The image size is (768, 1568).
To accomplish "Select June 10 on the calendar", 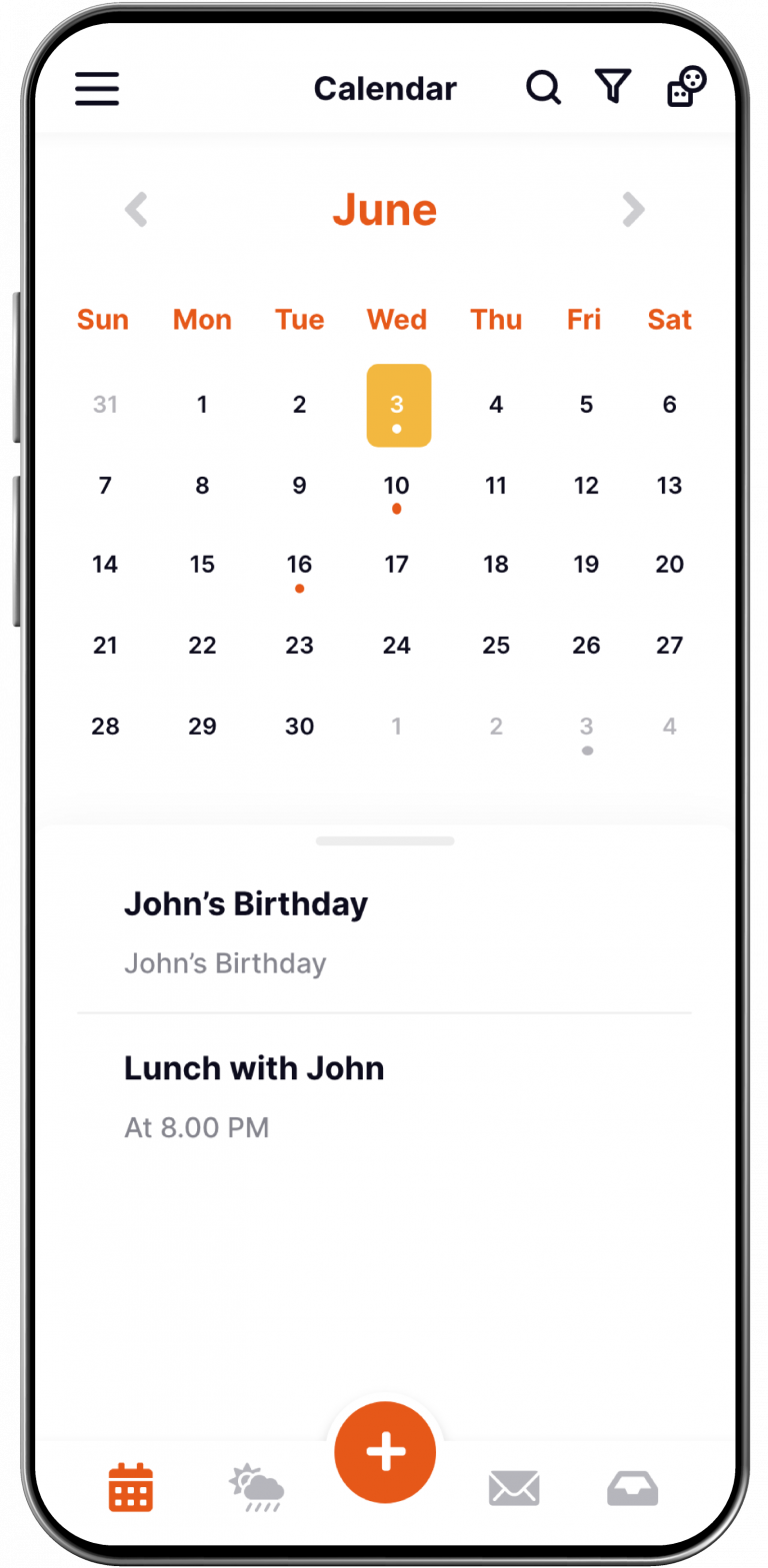I will coord(396,487).
